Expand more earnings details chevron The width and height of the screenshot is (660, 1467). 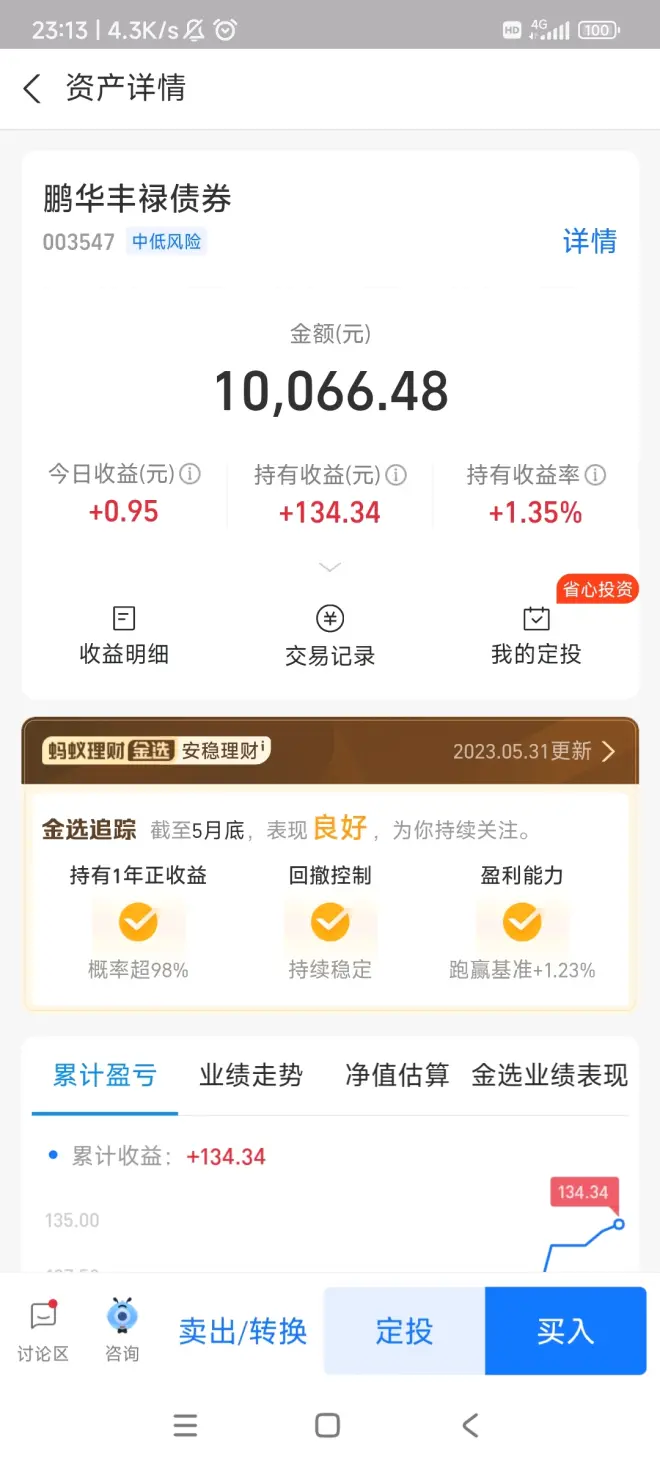point(330,567)
